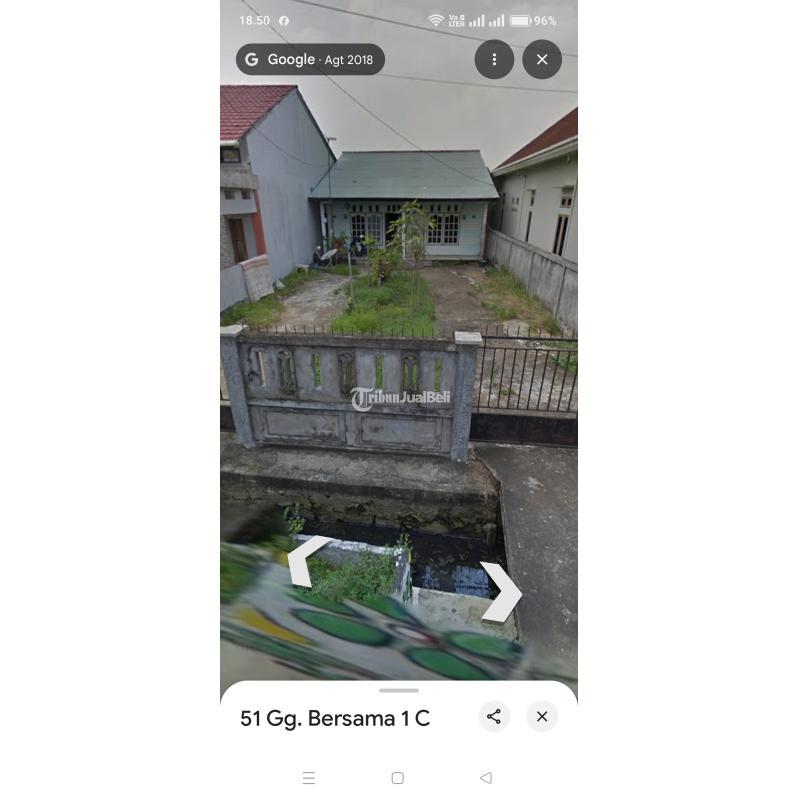Tap the Google Agt 2018 date pill

point(310,60)
